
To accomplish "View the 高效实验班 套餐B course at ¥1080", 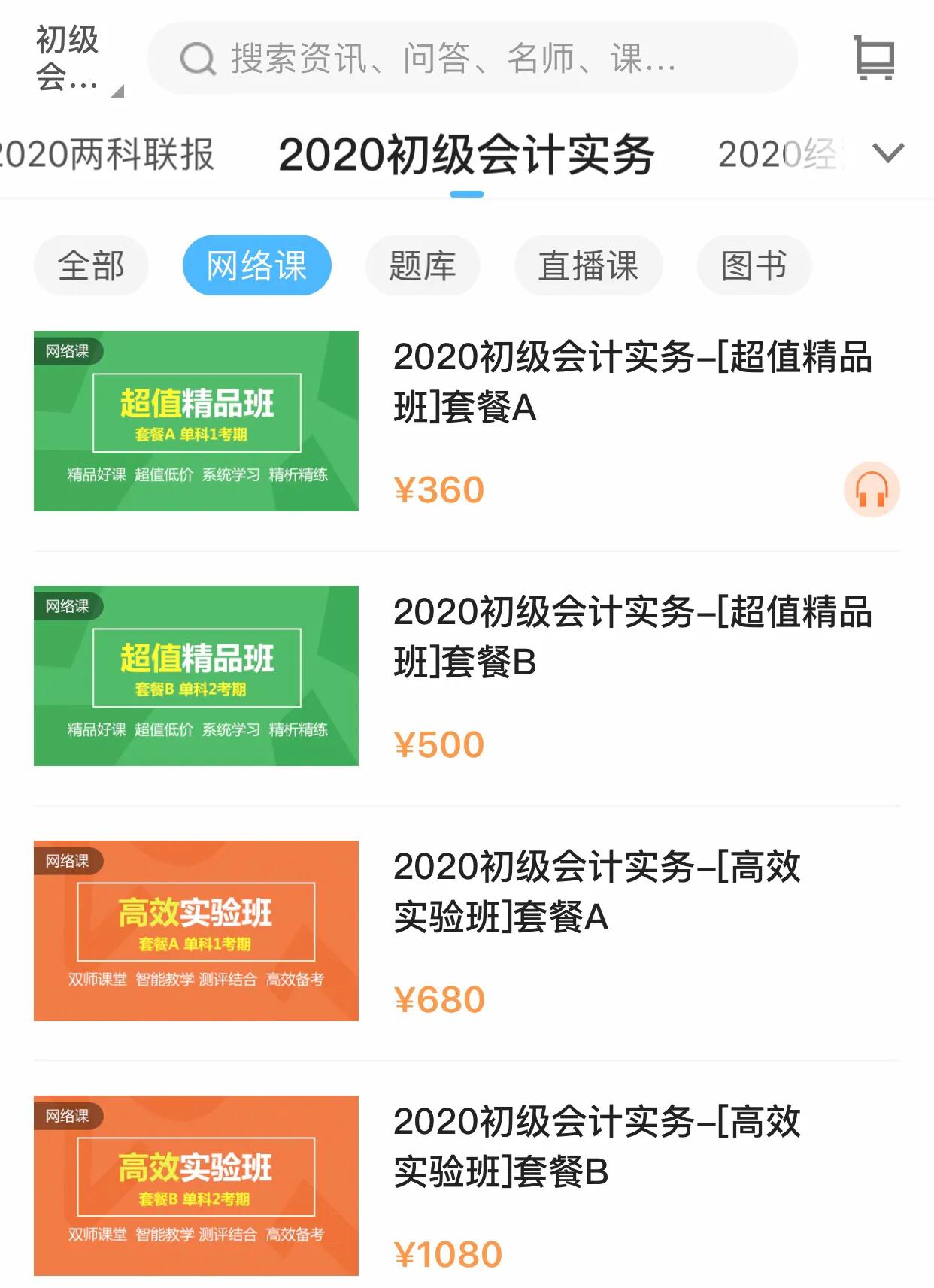I will [597, 1147].
